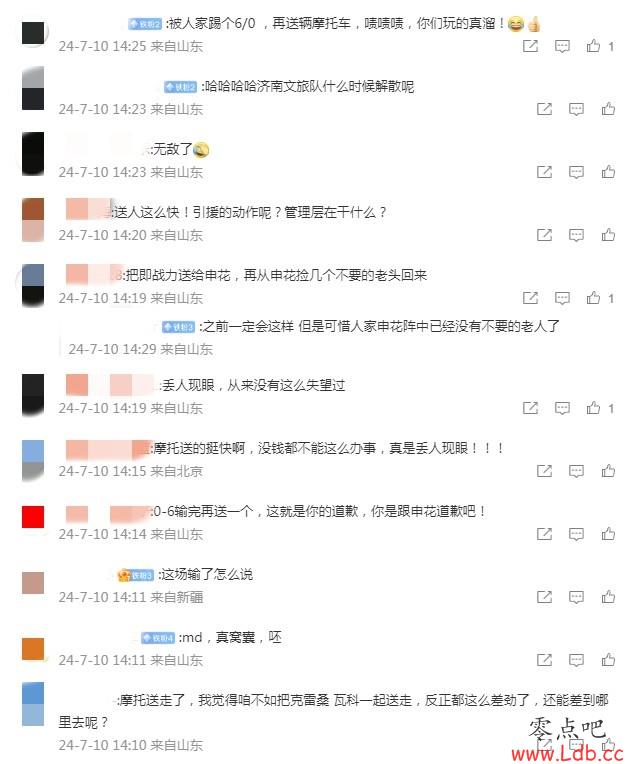Share the 把即战力送给申花 comment
This screenshot has height=764, width=633.
tap(531, 298)
